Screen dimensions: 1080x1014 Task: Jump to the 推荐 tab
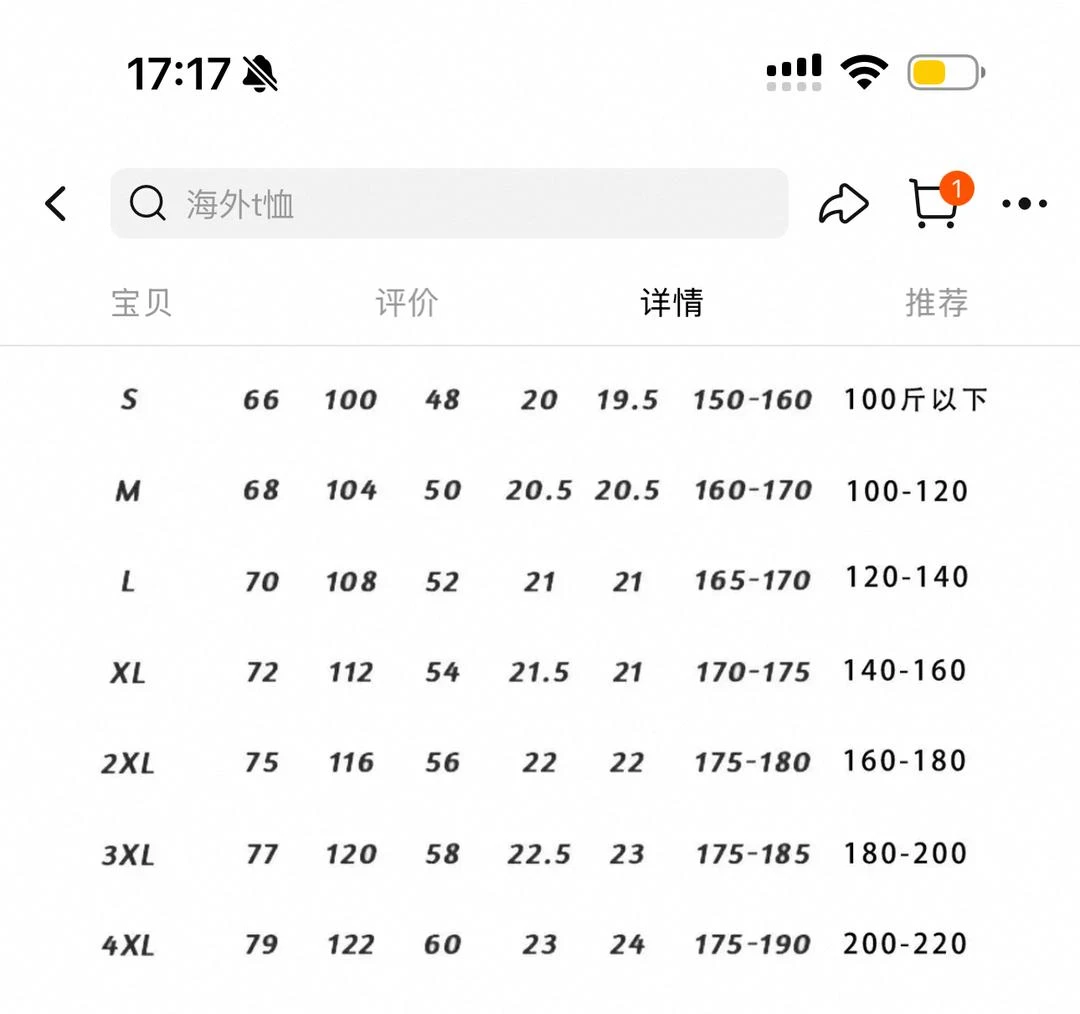(x=937, y=302)
